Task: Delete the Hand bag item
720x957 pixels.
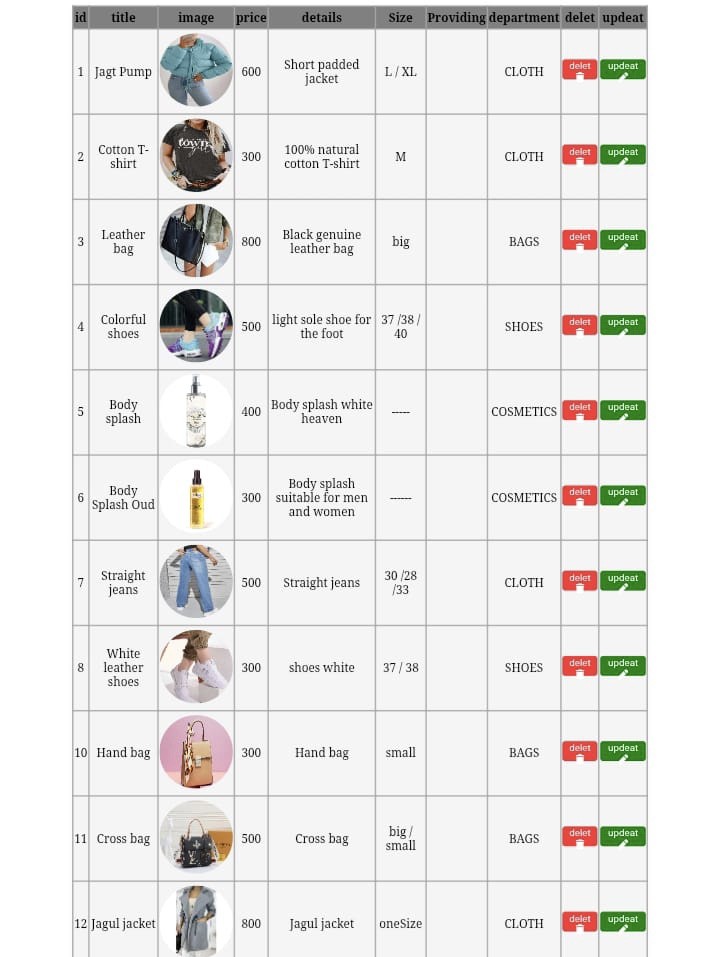Action: tap(579, 751)
